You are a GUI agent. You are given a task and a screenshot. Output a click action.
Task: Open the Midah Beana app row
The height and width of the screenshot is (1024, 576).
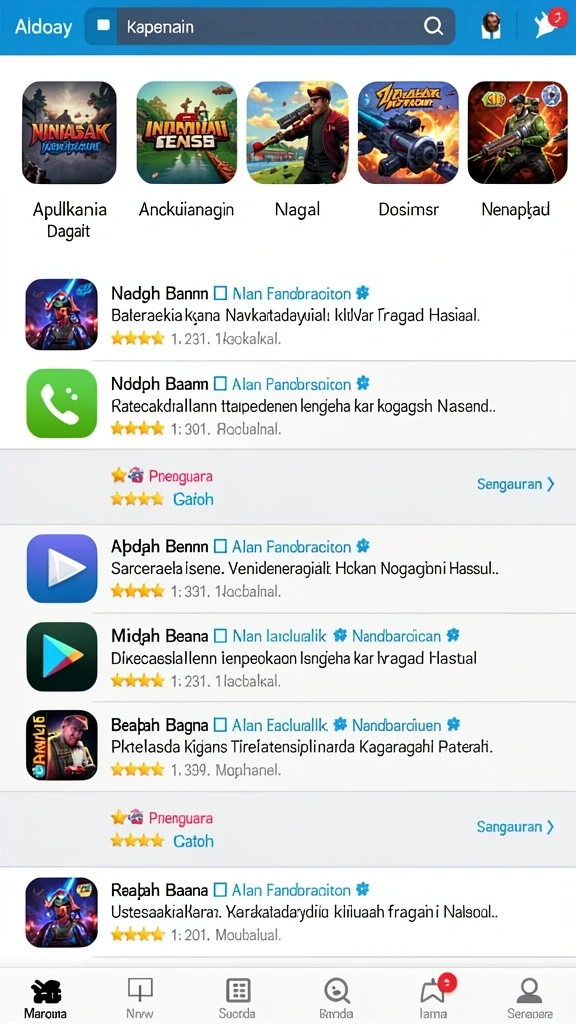pos(288,658)
